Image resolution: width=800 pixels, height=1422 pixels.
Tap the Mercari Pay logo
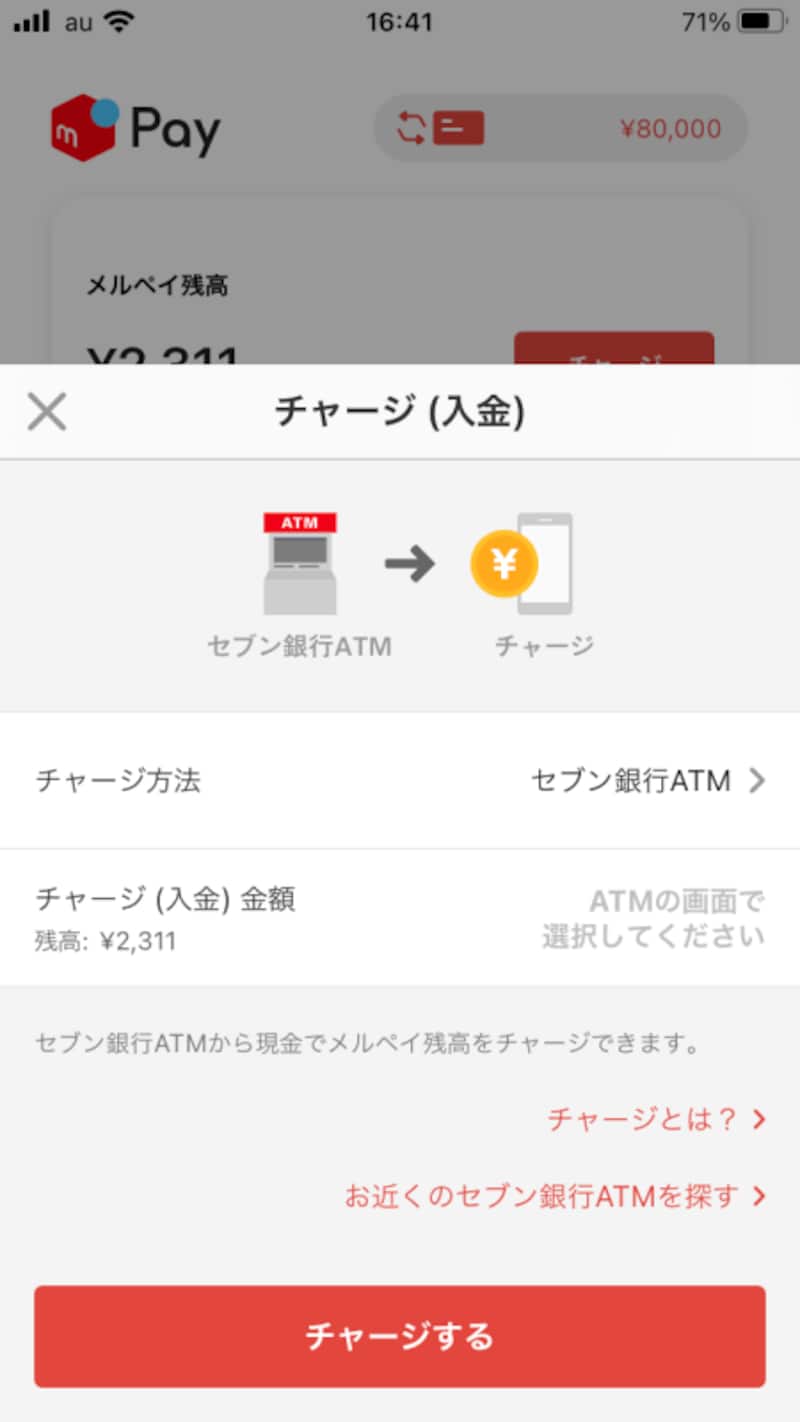pyautogui.click(x=135, y=125)
